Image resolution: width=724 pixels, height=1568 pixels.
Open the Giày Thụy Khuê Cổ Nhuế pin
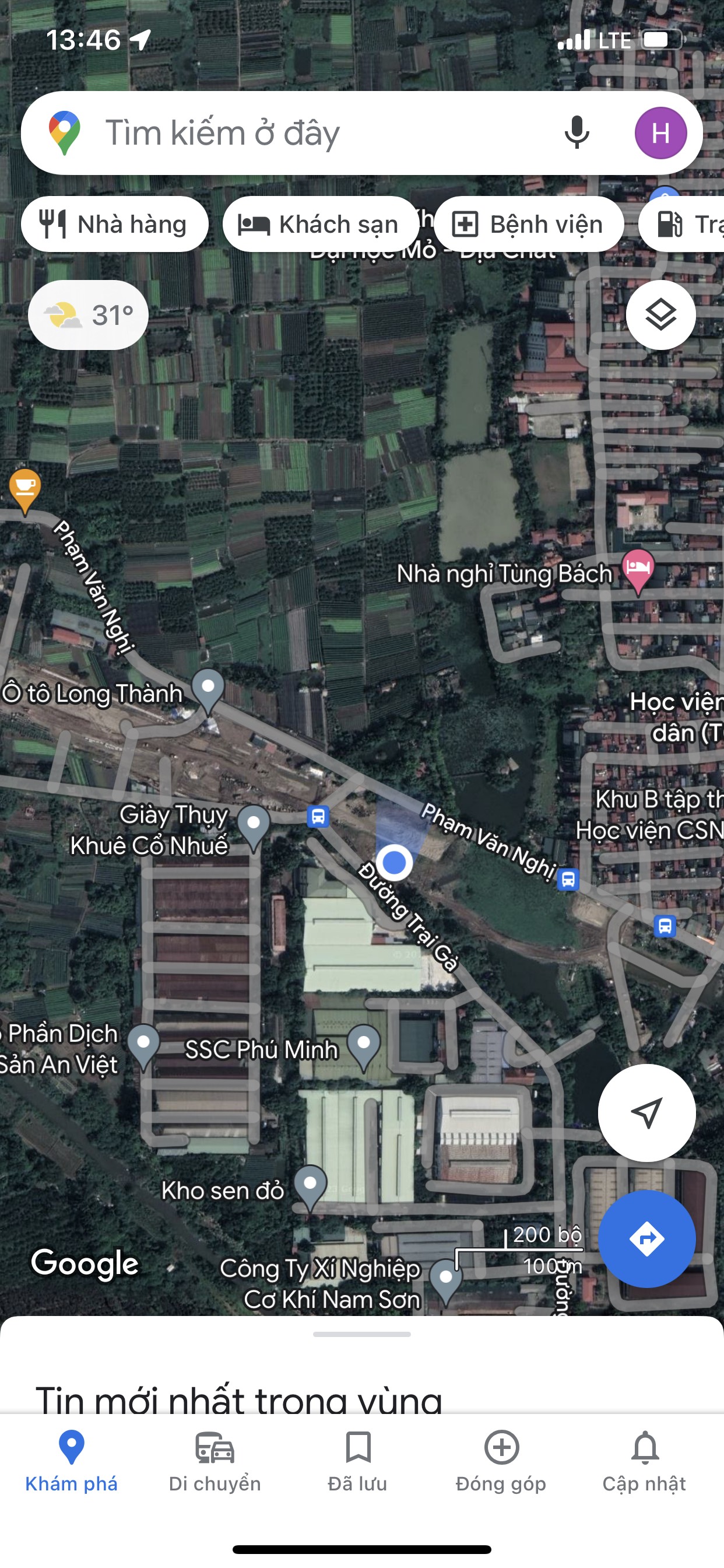(254, 825)
